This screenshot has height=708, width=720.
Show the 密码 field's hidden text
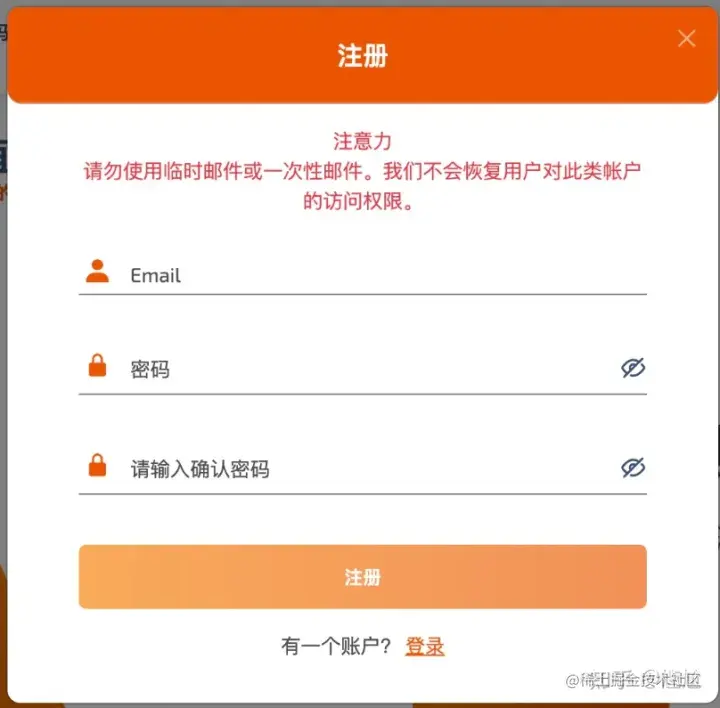[x=633, y=368]
